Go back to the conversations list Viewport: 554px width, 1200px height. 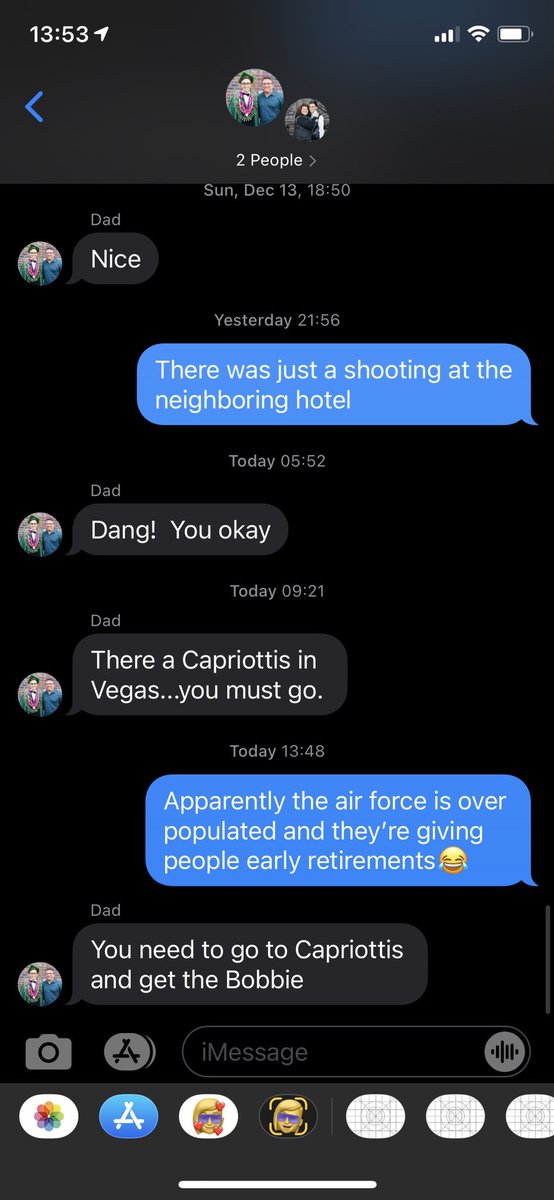point(35,106)
